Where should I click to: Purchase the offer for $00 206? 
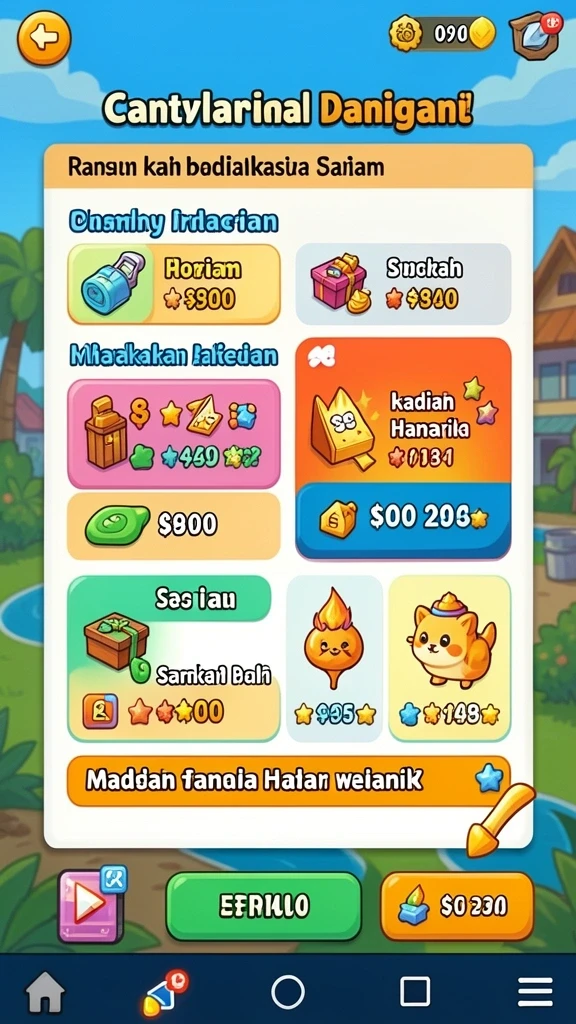[x=403, y=519]
